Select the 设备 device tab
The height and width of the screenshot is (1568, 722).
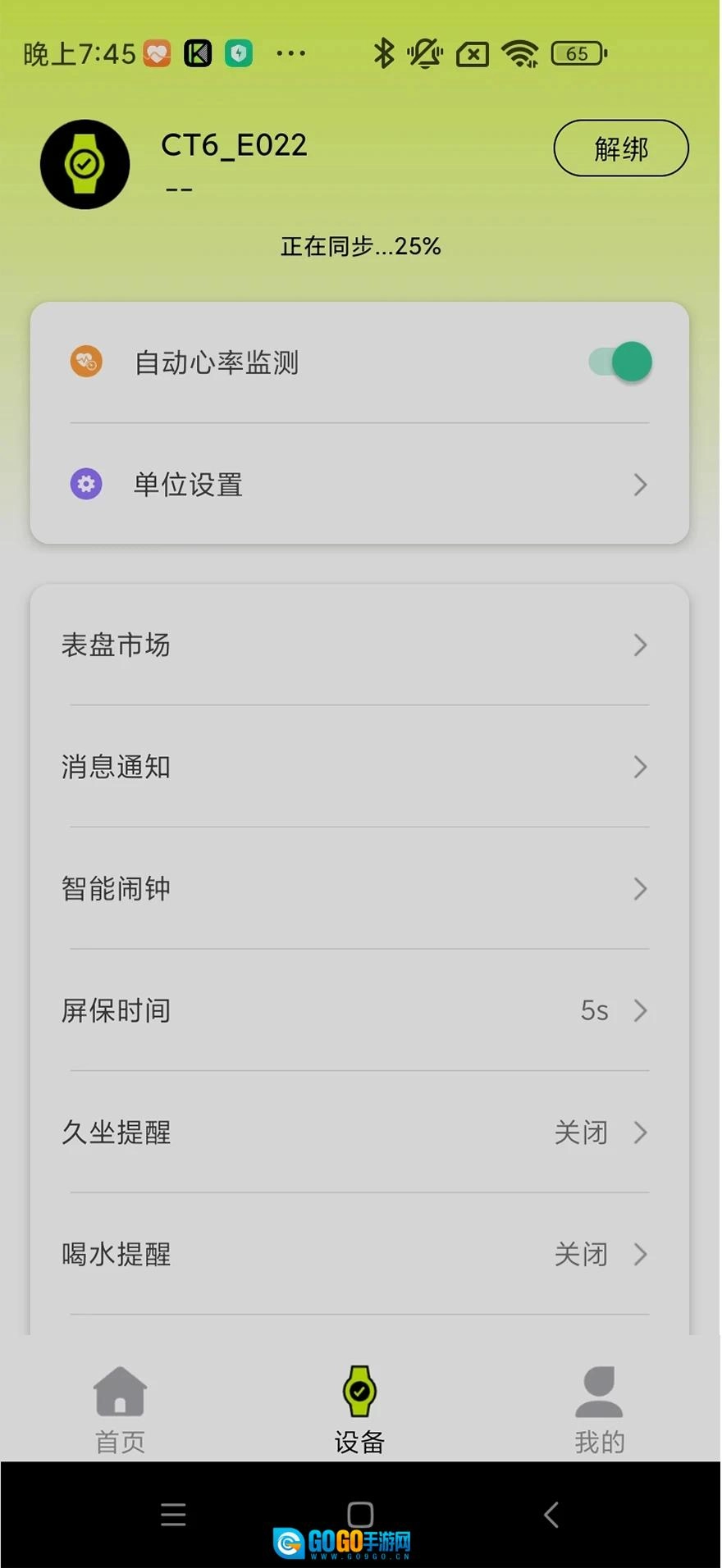[x=359, y=1409]
